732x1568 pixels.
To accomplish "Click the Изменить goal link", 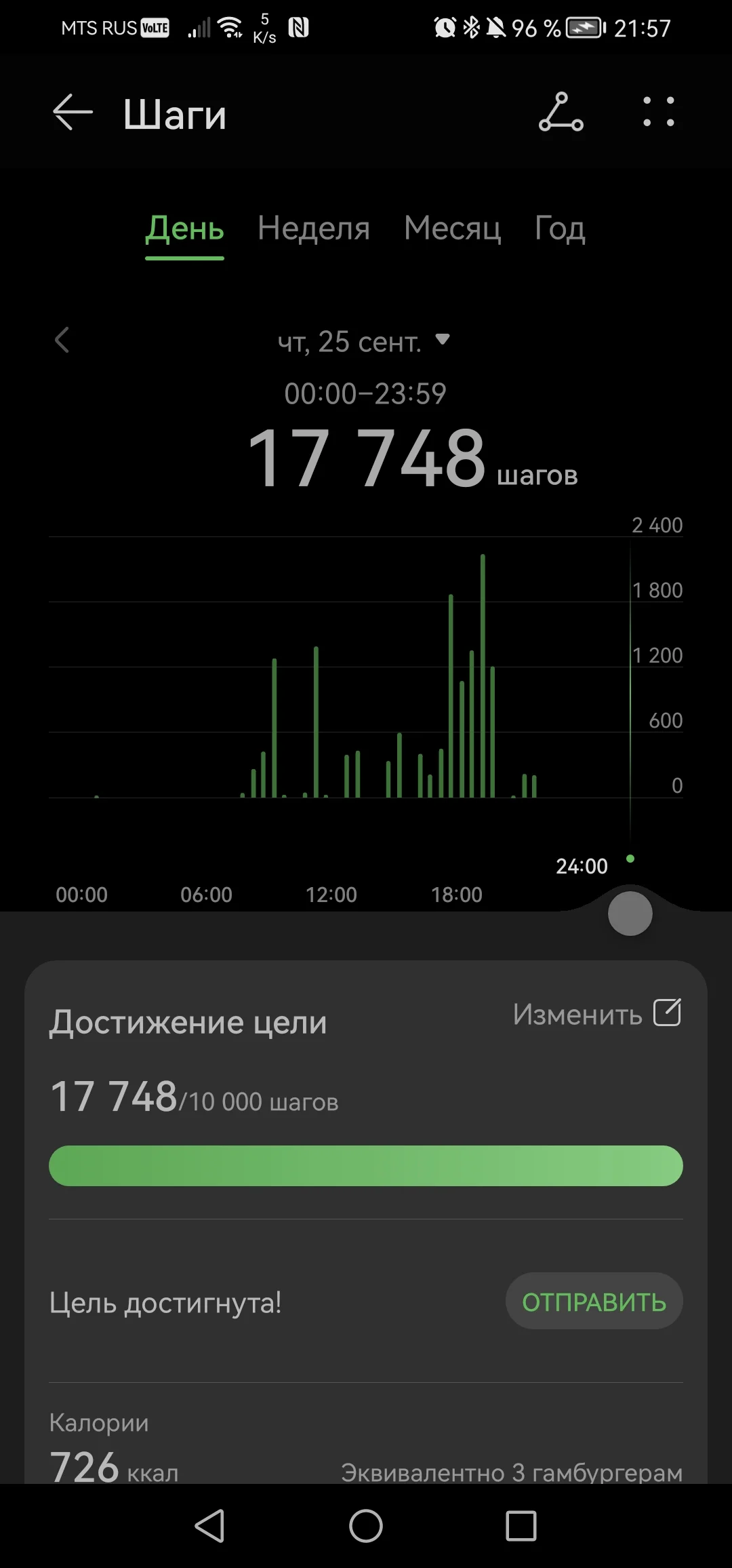I will [577, 1015].
